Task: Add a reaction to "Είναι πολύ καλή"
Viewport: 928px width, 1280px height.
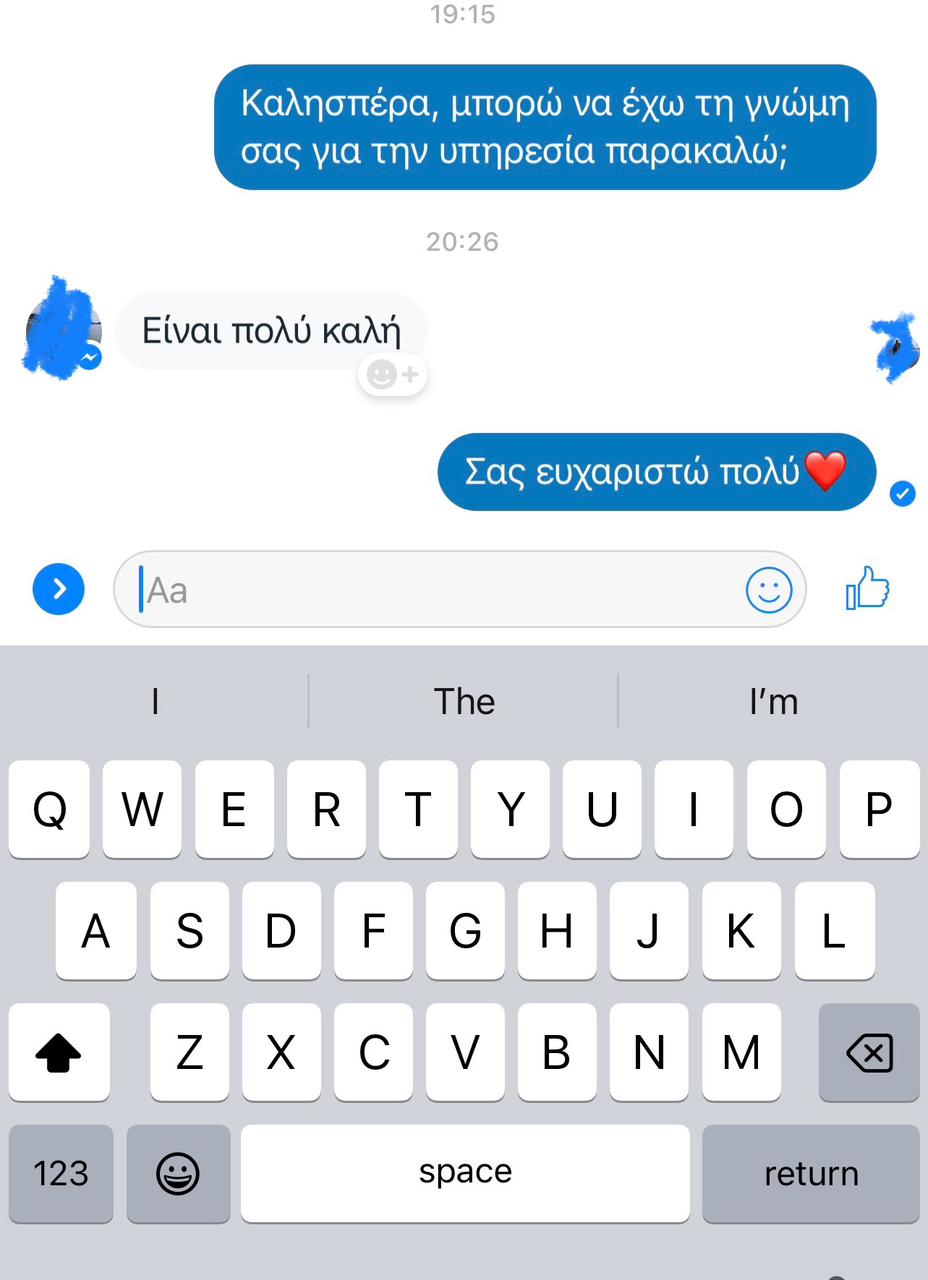Action: (x=393, y=375)
